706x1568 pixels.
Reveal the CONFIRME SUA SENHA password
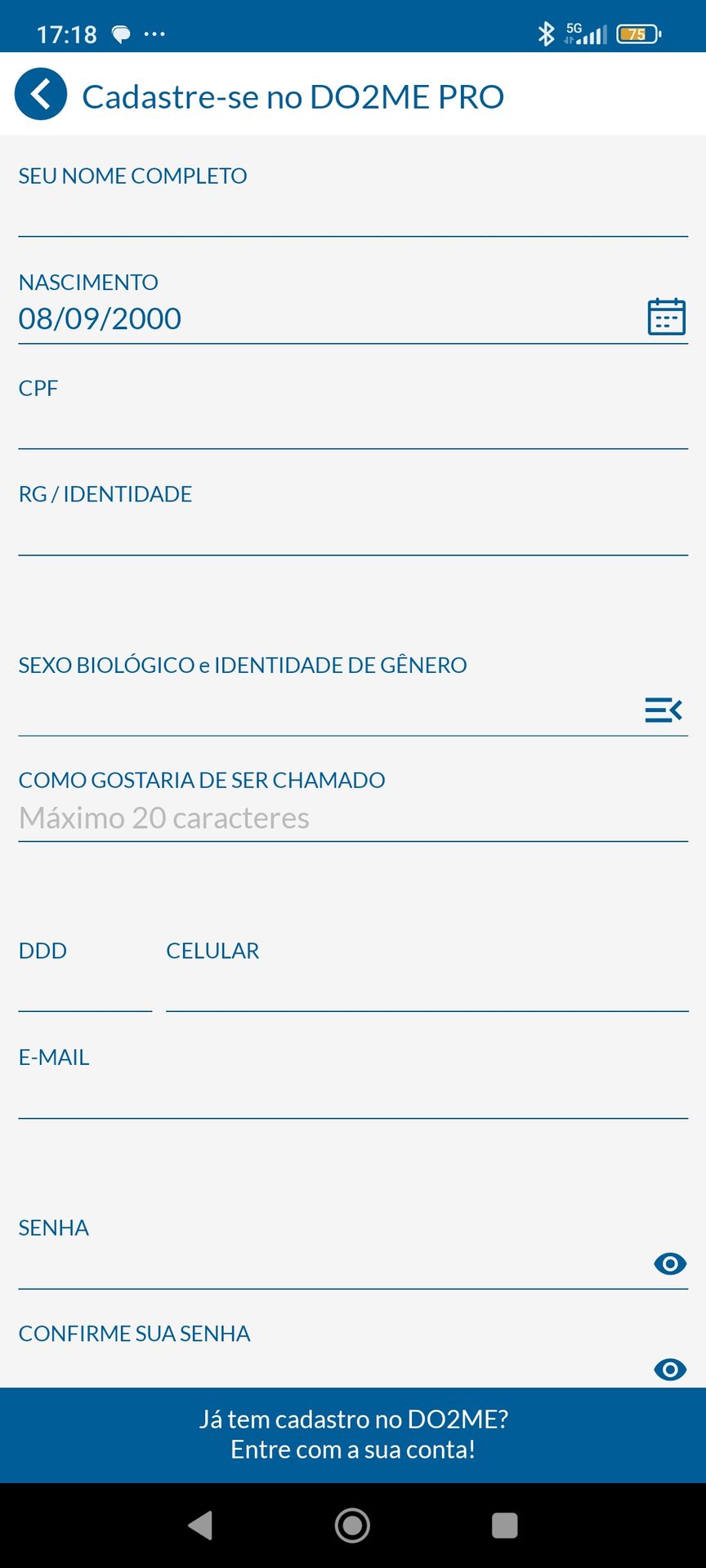click(x=669, y=1370)
